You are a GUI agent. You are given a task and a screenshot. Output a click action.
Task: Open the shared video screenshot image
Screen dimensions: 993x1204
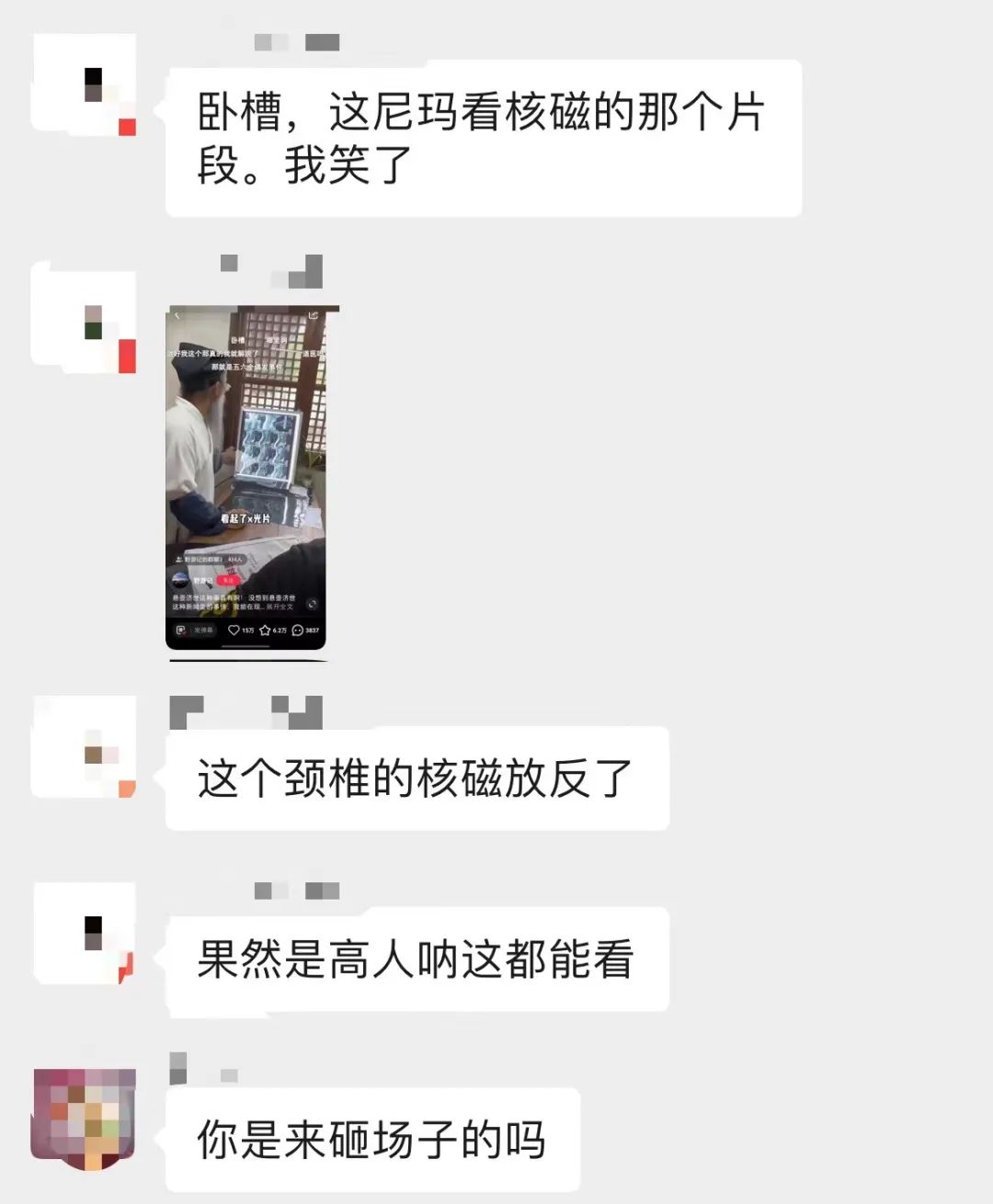245,478
